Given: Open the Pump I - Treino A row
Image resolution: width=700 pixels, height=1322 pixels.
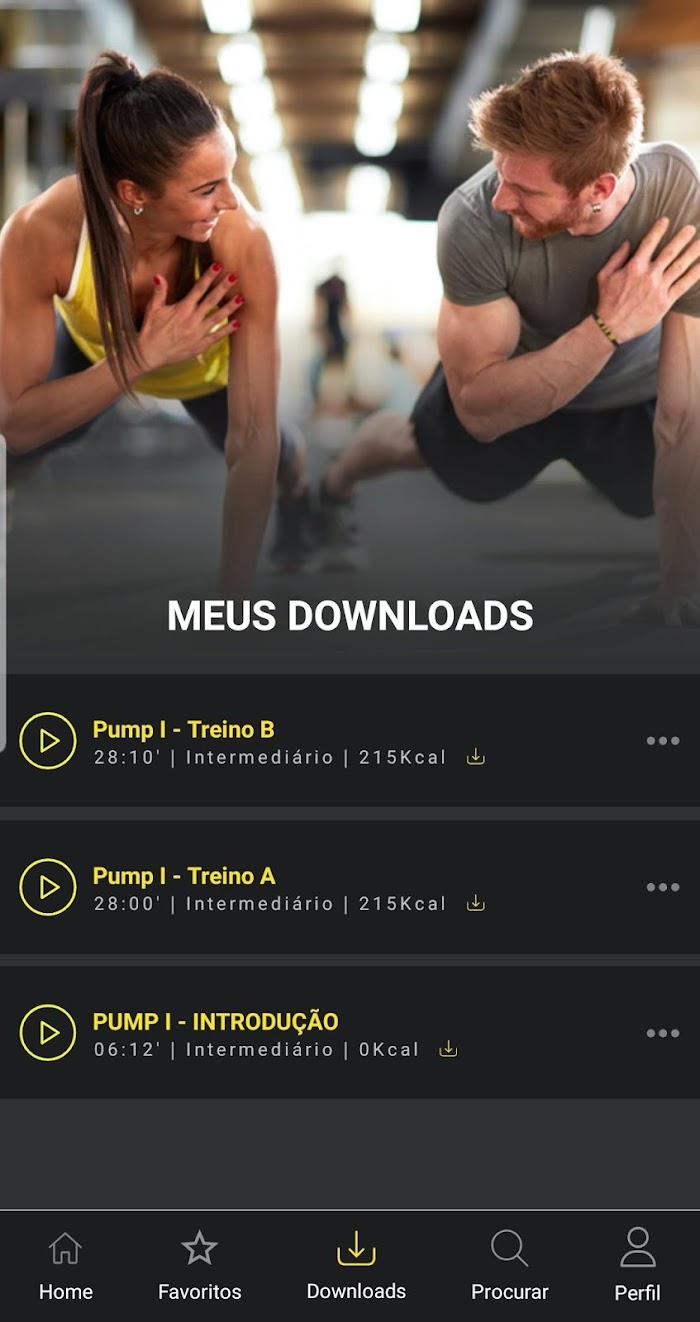Looking at the screenshot, I should click(350, 887).
